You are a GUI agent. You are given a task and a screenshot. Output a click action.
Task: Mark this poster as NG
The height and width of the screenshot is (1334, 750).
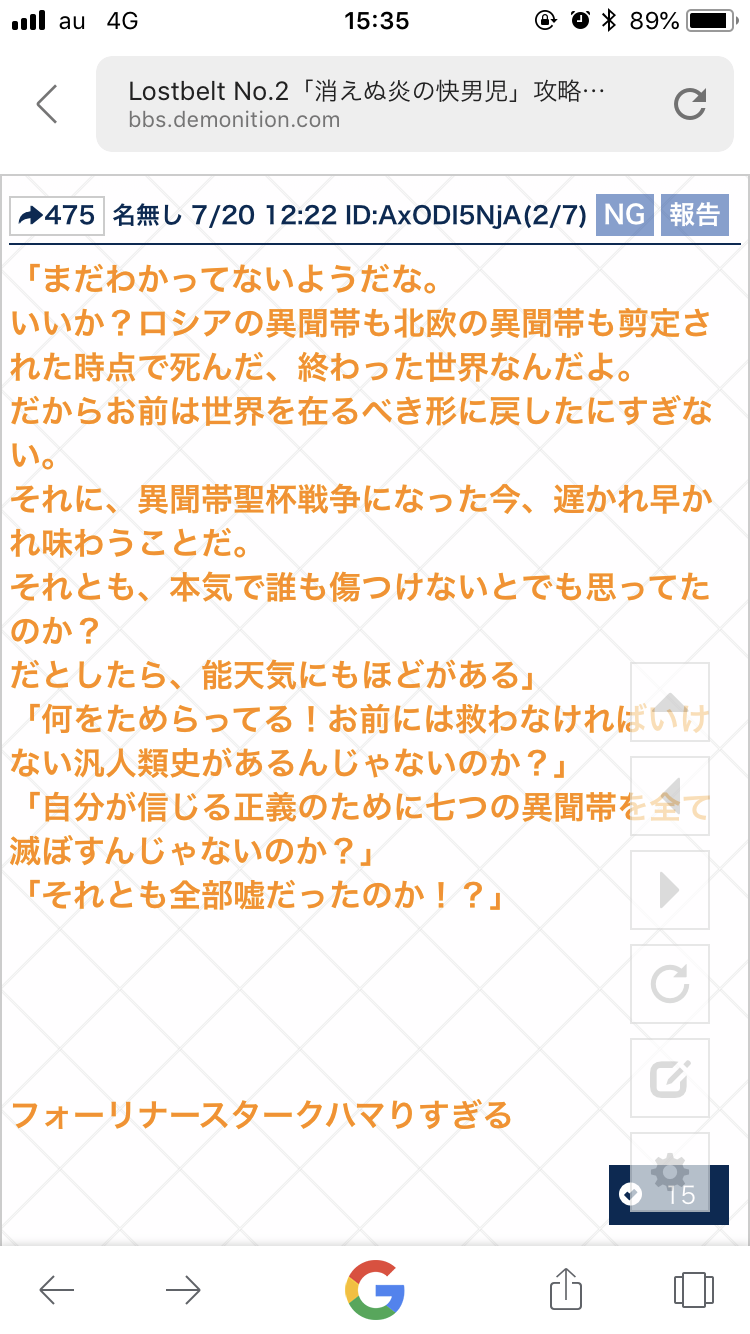[624, 215]
